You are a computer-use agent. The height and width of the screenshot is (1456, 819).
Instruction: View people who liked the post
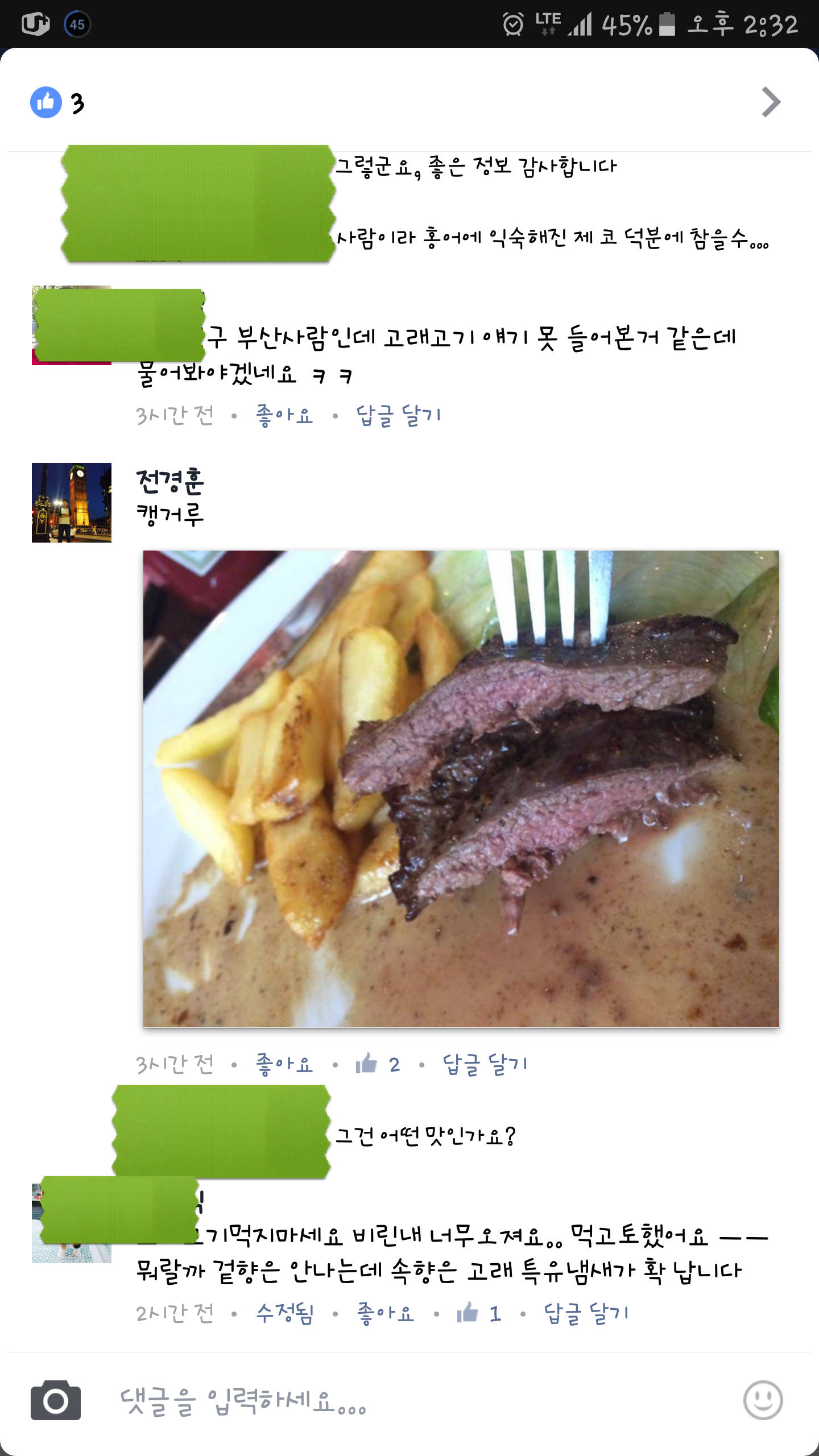point(57,103)
